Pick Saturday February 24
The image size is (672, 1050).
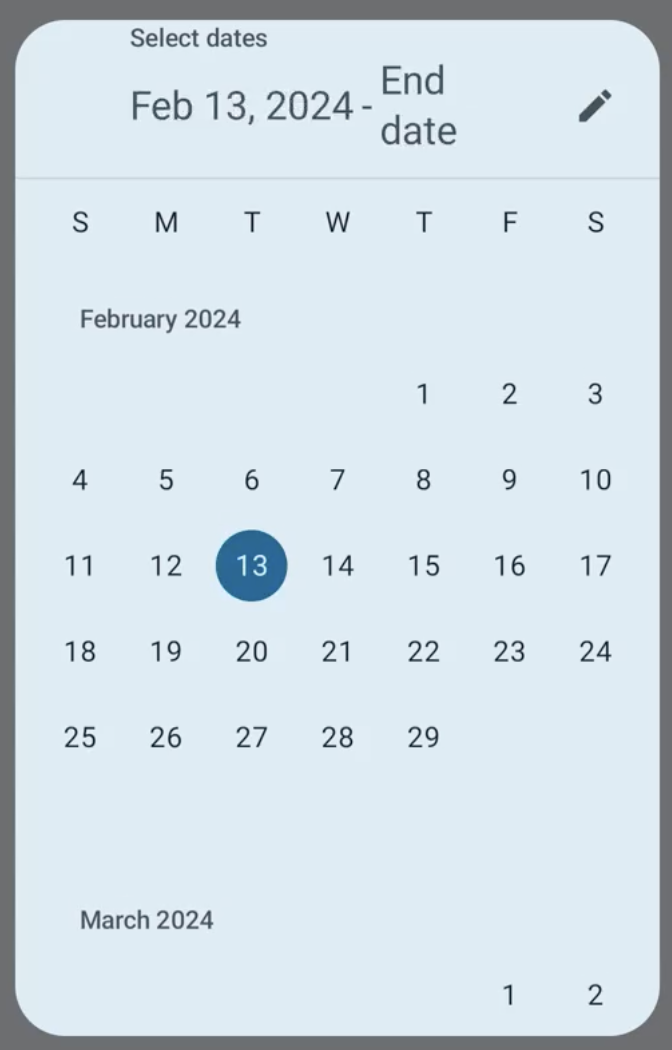(595, 652)
